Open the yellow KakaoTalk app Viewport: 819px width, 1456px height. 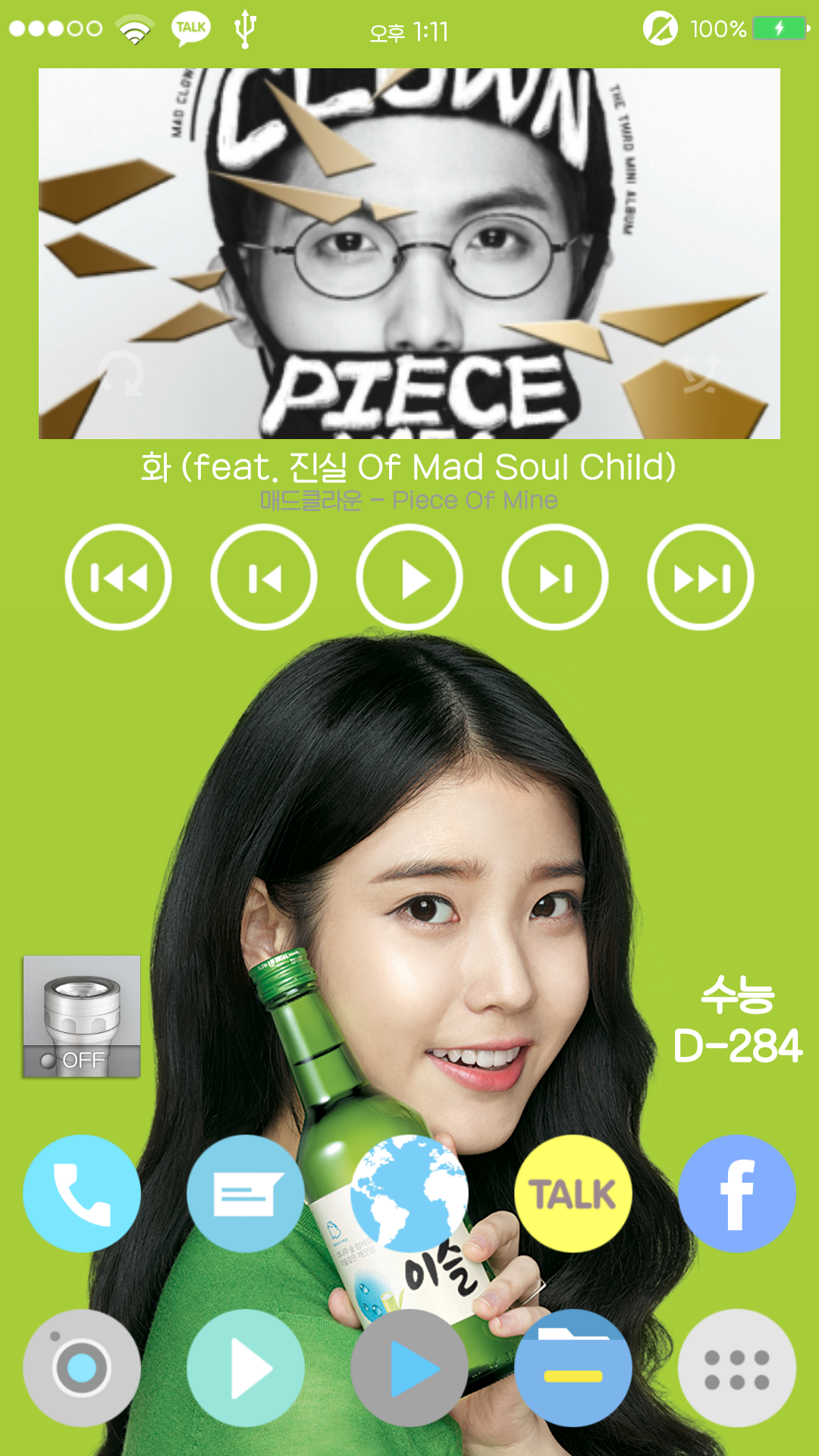pyautogui.click(x=573, y=1194)
